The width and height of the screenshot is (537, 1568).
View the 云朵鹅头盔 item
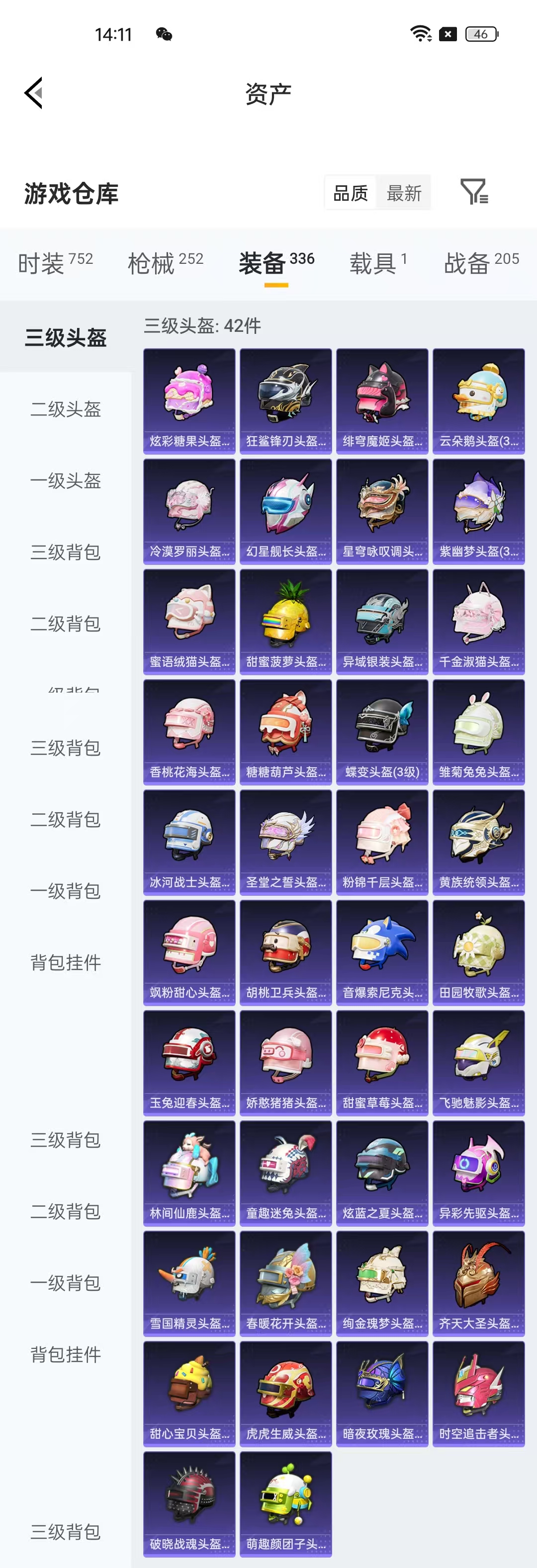point(478,401)
